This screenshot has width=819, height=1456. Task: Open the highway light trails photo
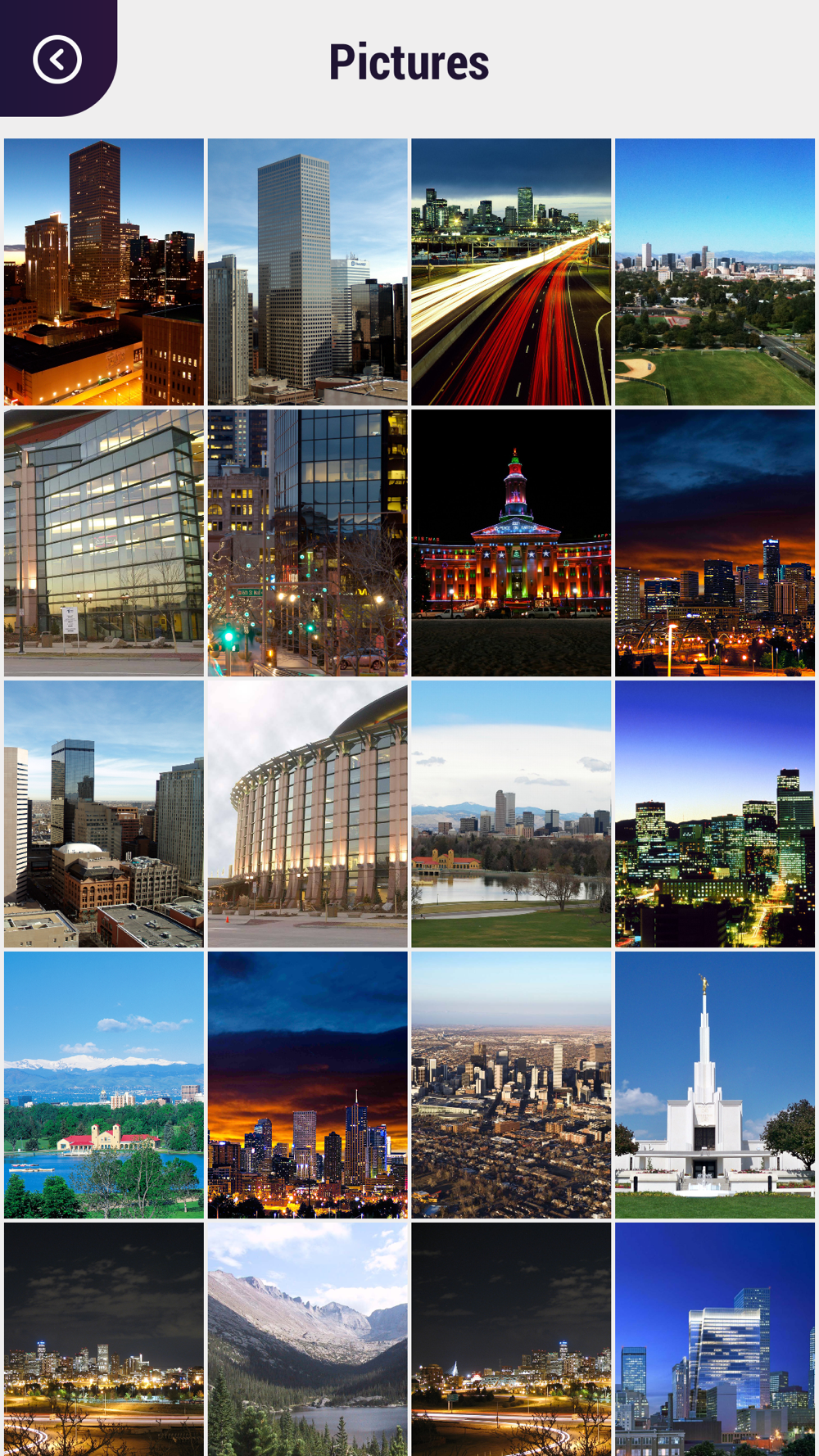click(511, 272)
